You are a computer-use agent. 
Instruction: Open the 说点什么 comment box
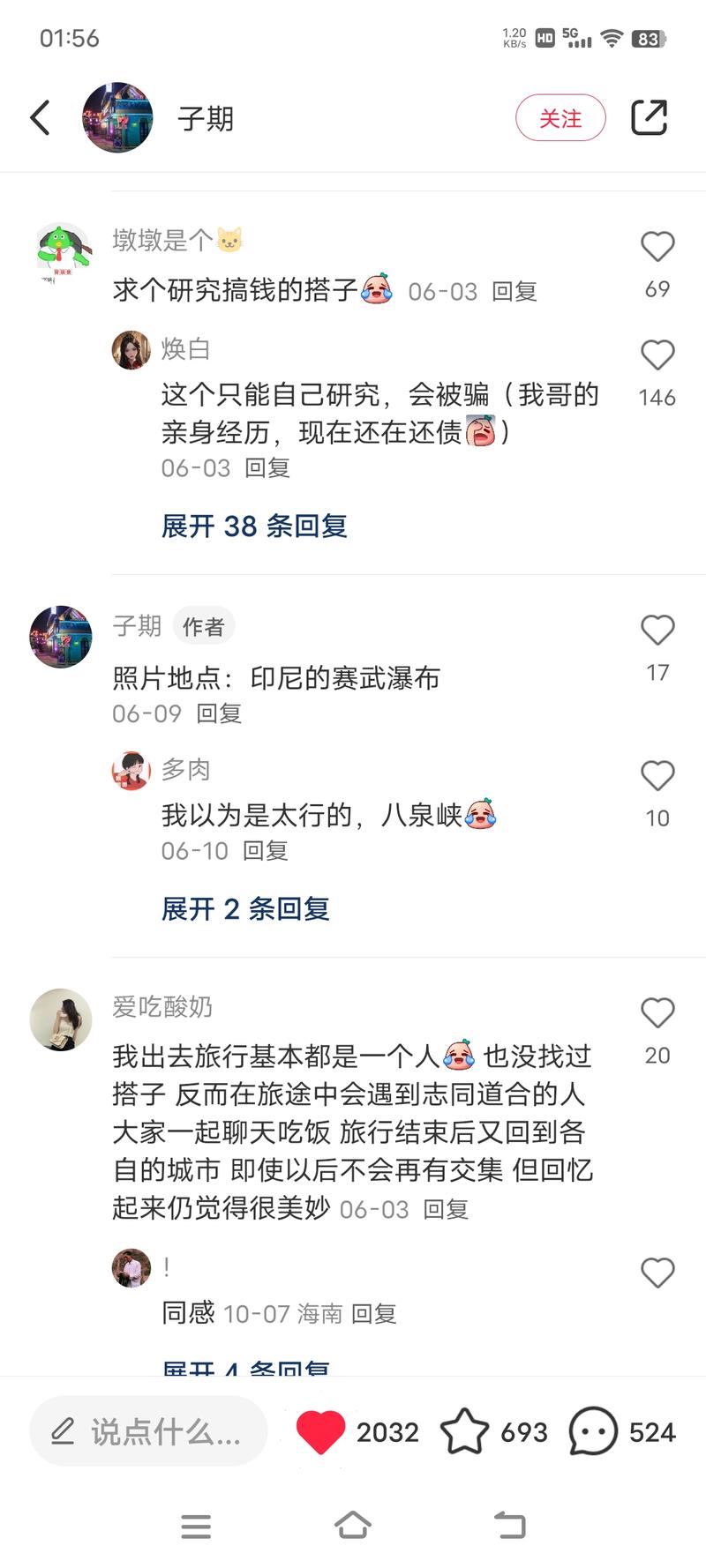[148, 1432]
